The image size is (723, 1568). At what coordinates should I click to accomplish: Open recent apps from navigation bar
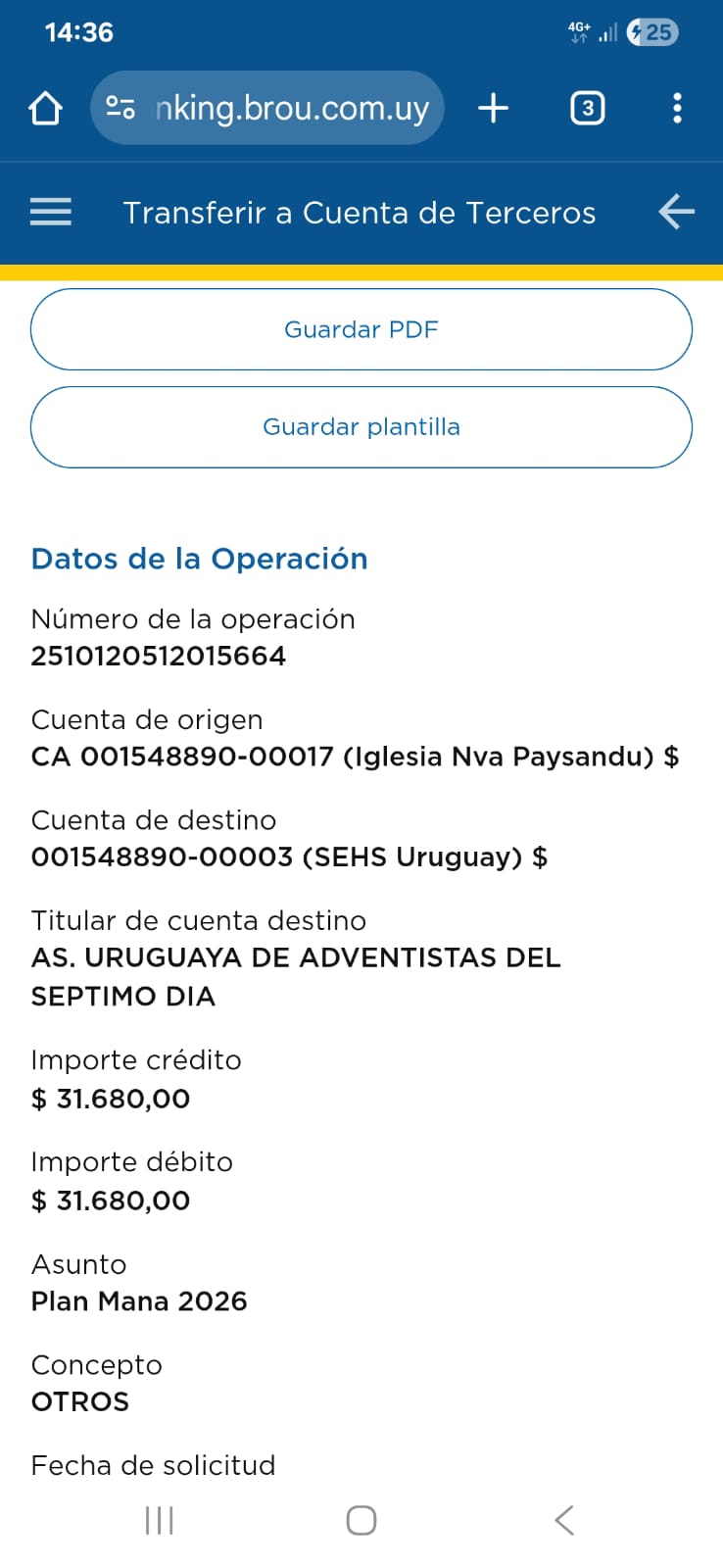(159, 1520)
